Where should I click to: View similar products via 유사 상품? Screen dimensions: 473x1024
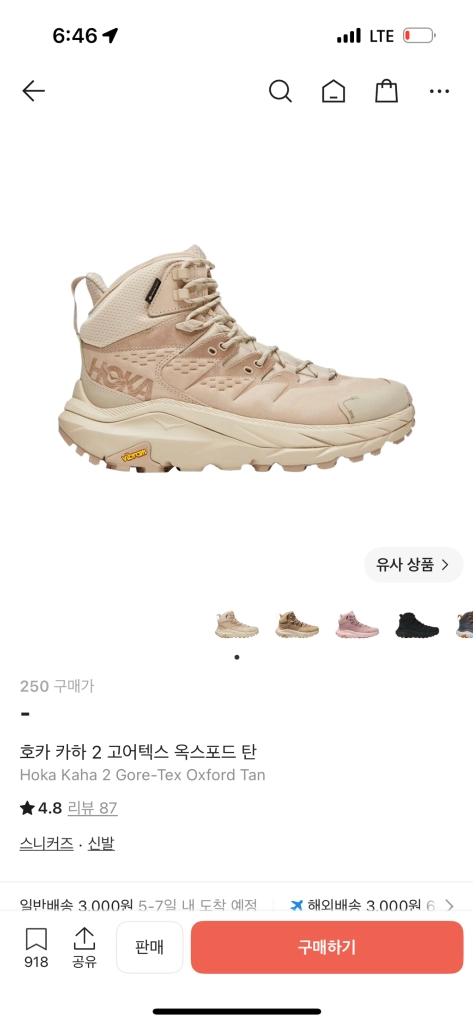tap(414, 565)
